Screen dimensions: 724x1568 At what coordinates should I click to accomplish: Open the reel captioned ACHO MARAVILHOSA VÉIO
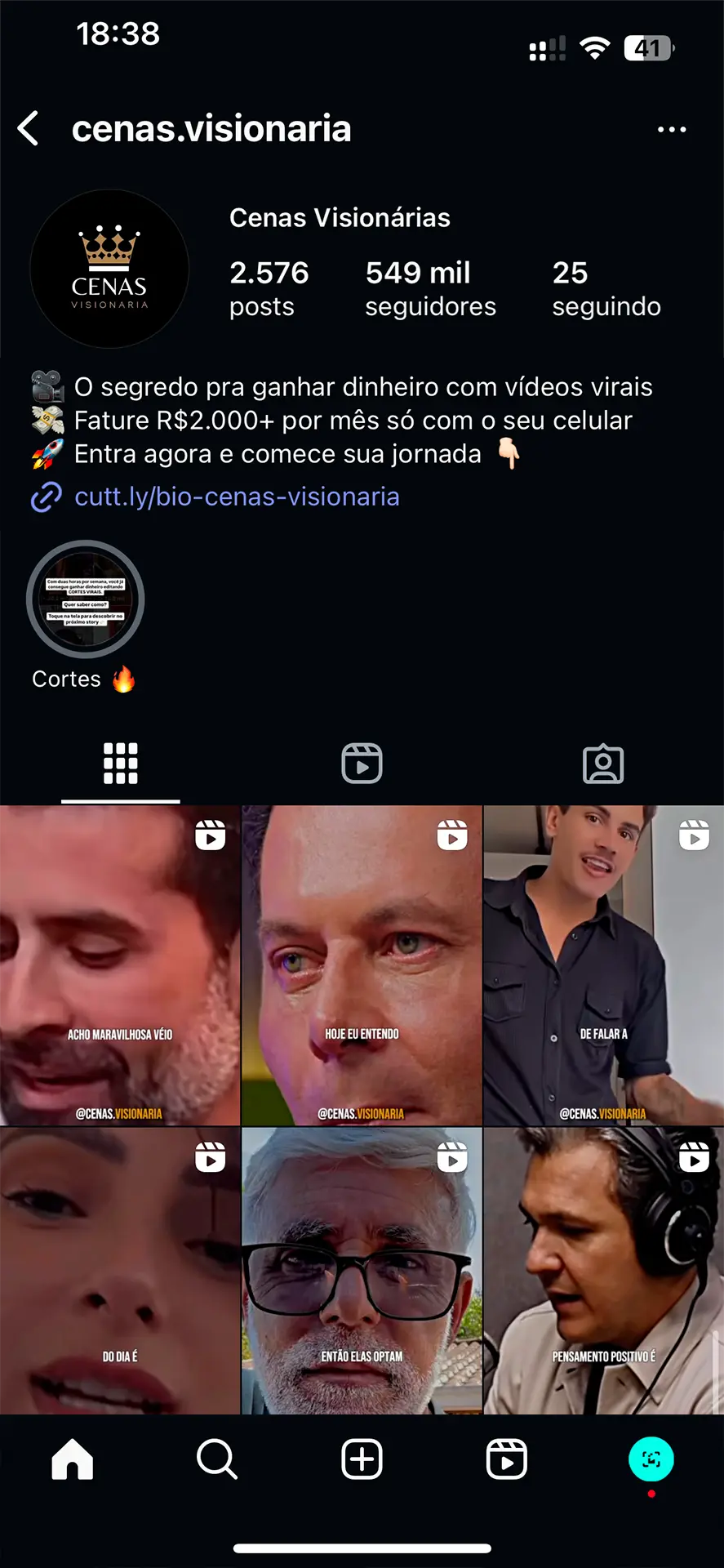pyautogui.click(x=120, y=965)
